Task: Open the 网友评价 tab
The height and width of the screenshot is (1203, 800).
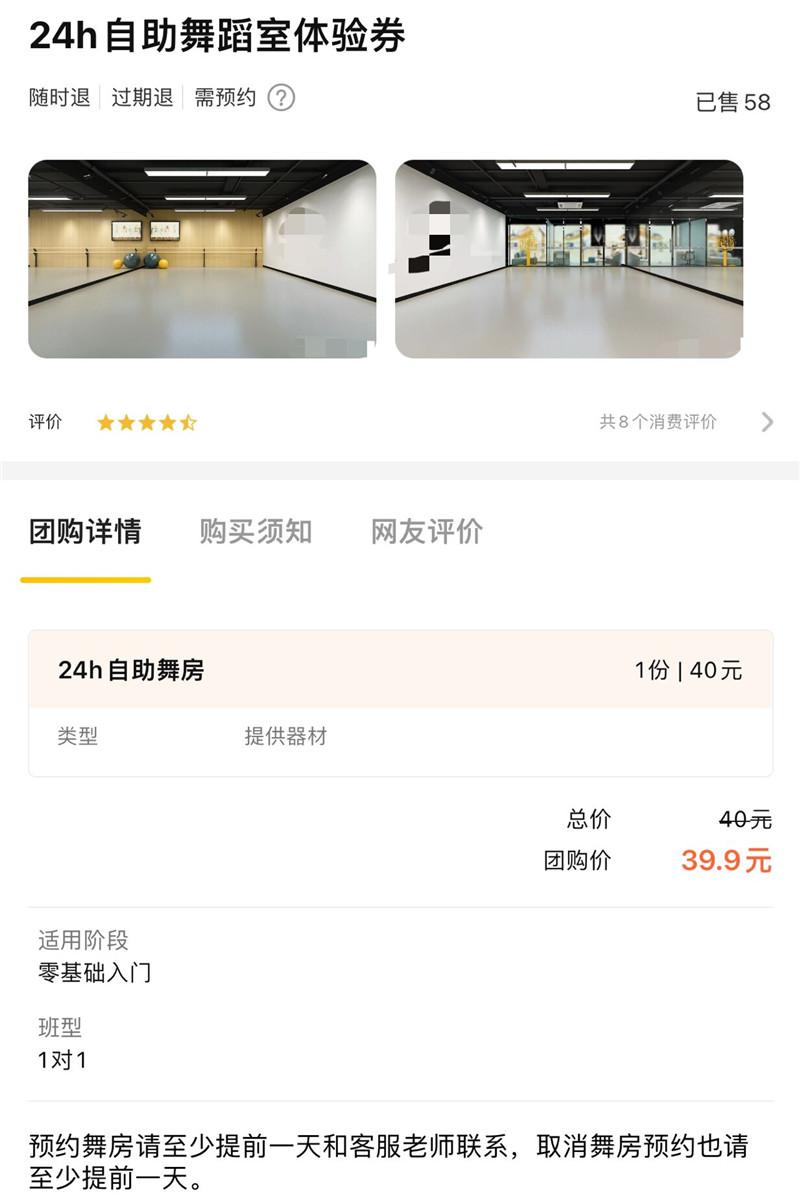Action: pyautogui.click(x=428, y=533)
